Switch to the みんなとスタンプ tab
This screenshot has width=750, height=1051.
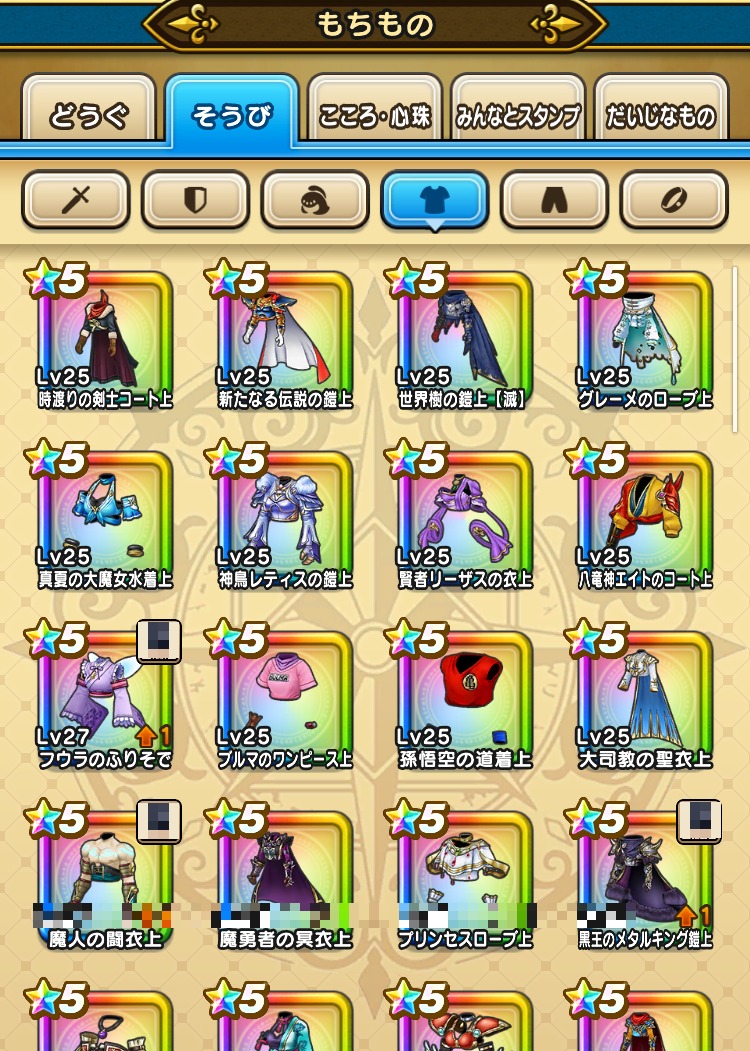click(518, 114)
